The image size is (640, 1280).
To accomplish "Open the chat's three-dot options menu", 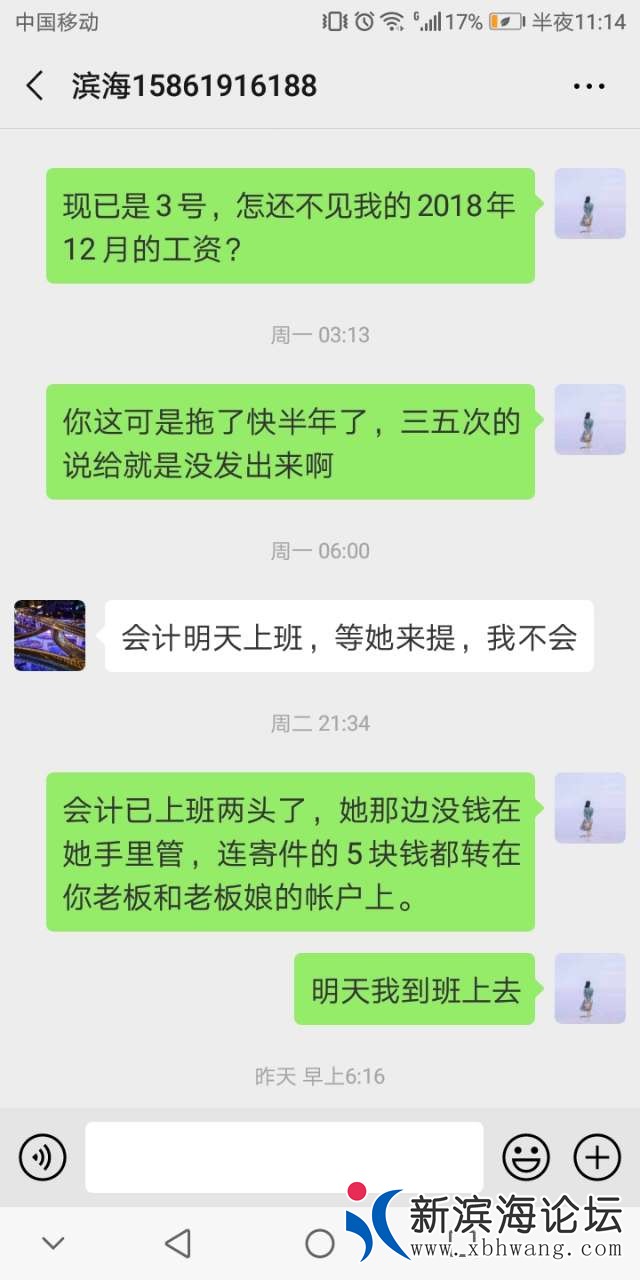I will [589, 87].
